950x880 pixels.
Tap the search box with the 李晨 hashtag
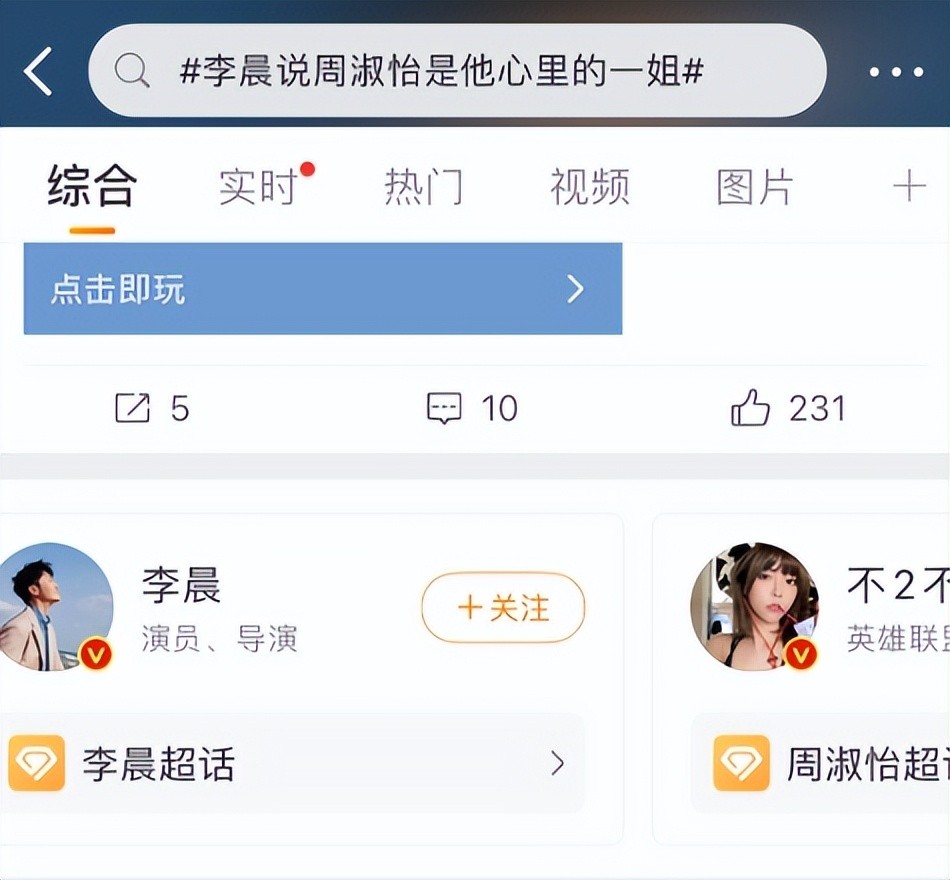pyautogui.click(x=457, y=71)
